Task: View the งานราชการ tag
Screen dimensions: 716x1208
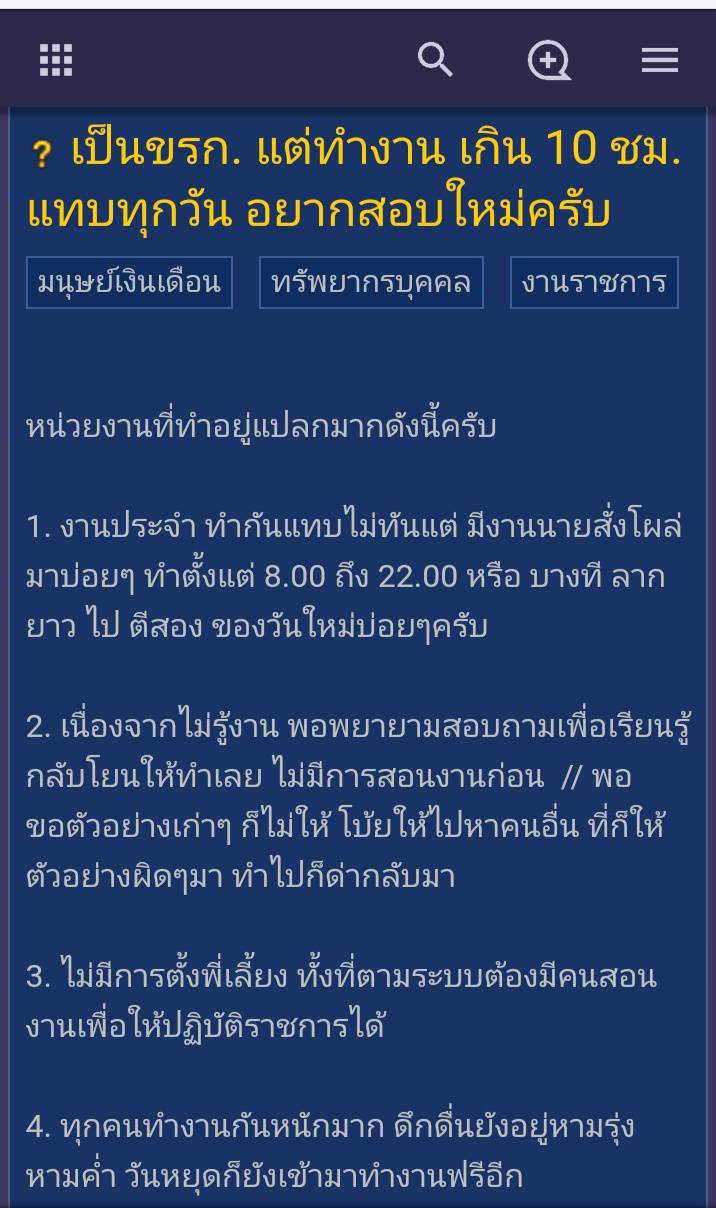Action: tap(594, 283)
